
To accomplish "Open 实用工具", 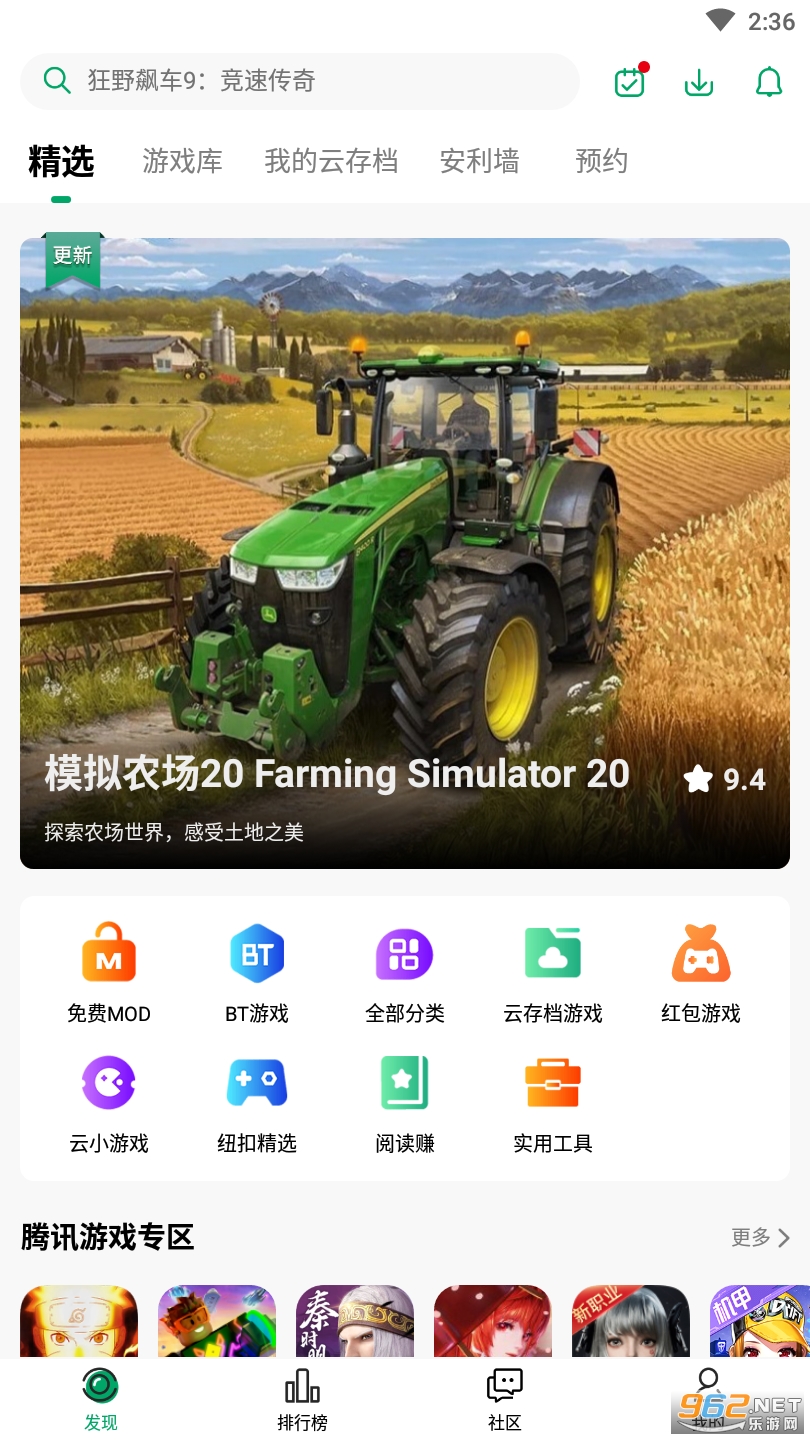I will [x=553, y=1103].
